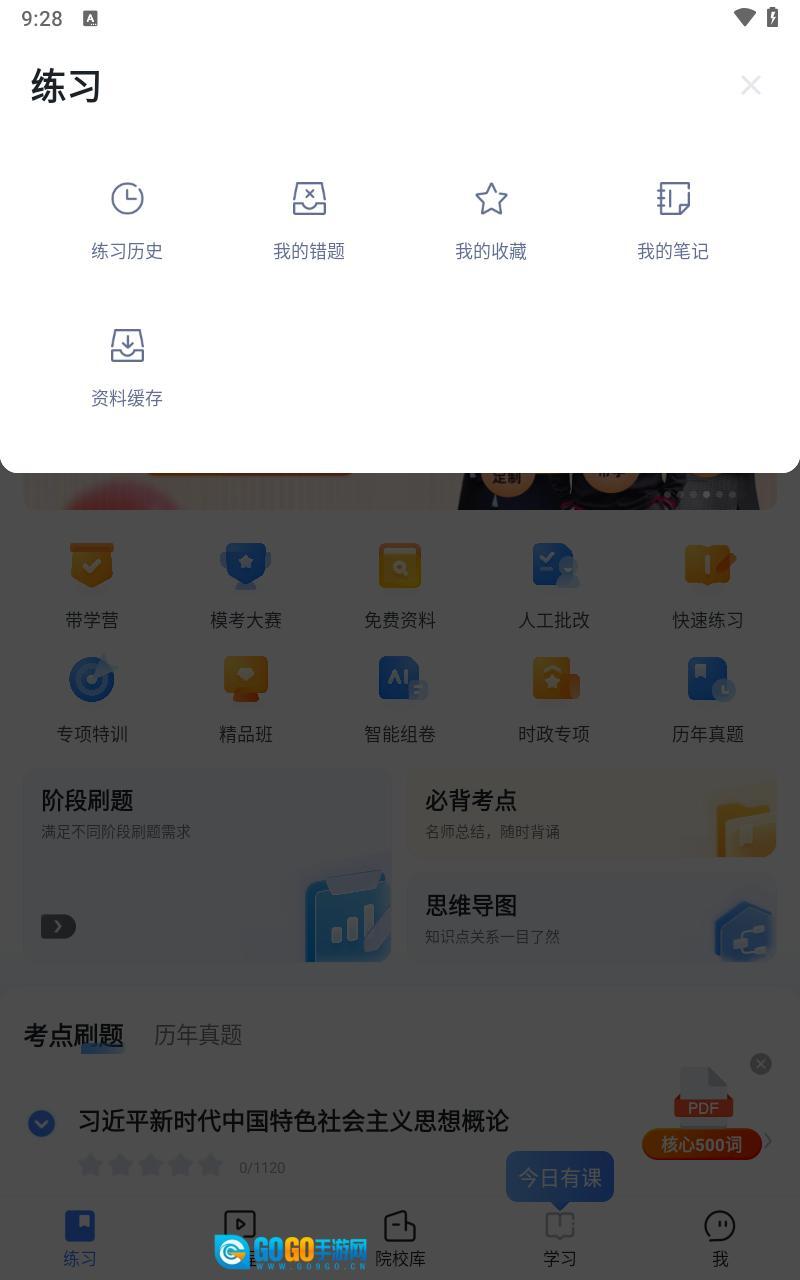Open 资料缓存 downloads
This screenshot has height=1280, width=800.
pyautogui.click(x=127, y=367)
